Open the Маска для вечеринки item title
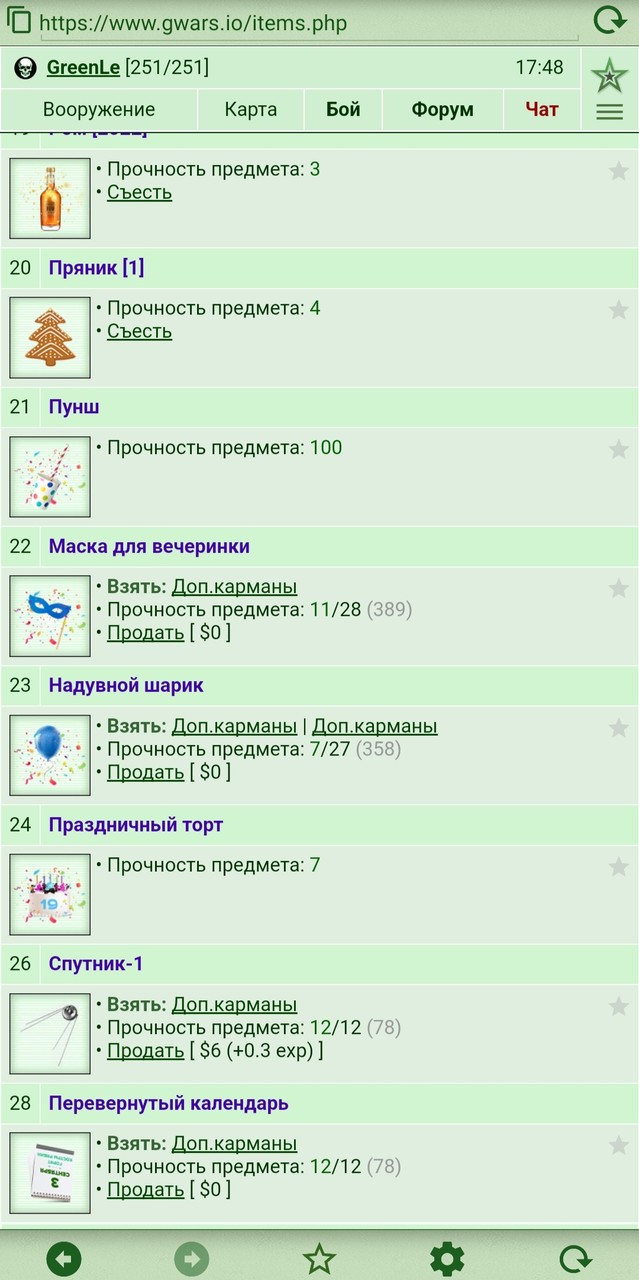Viewport: 639px width, 1280px height. (149, 547)
